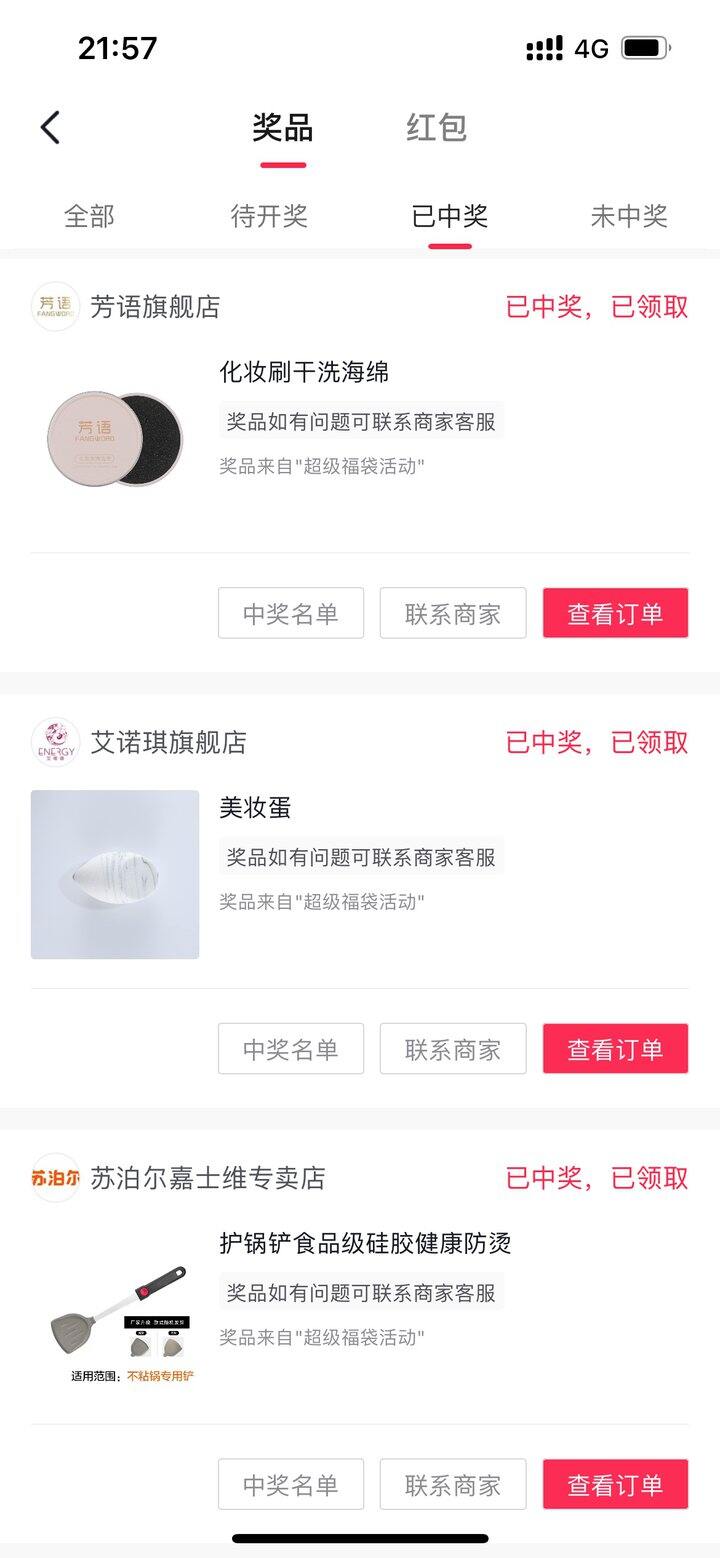
Task: Tap 中奖名单 under the 美妆蛋 prize
Action: tap(291, 1048)
